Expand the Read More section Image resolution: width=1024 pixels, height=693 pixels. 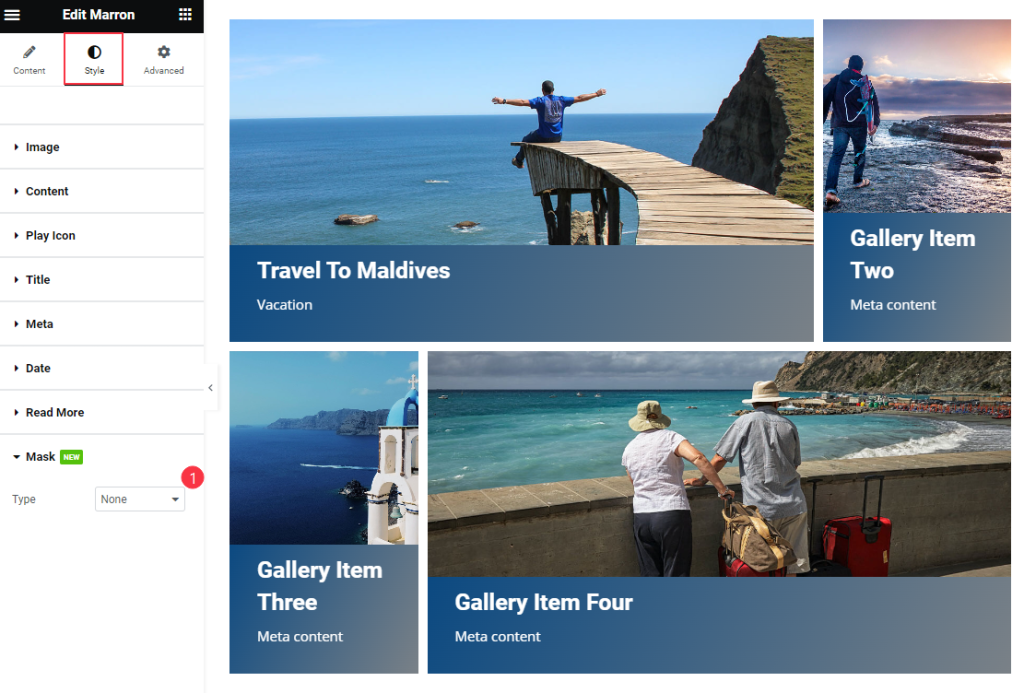54,412
